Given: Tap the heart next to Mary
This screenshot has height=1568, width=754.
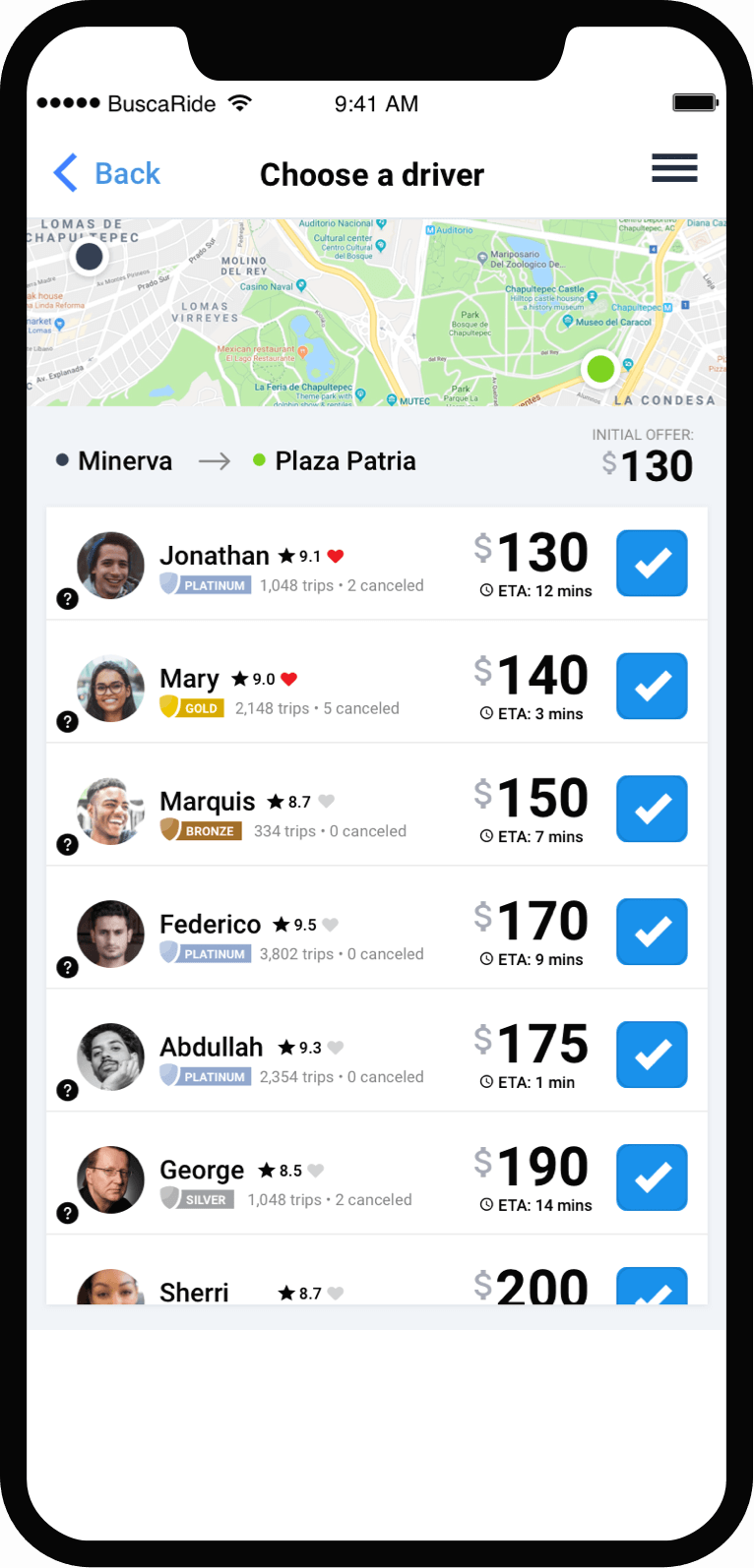Looking at the screenshot, I should pyautogui.click(x=288, y=679).
